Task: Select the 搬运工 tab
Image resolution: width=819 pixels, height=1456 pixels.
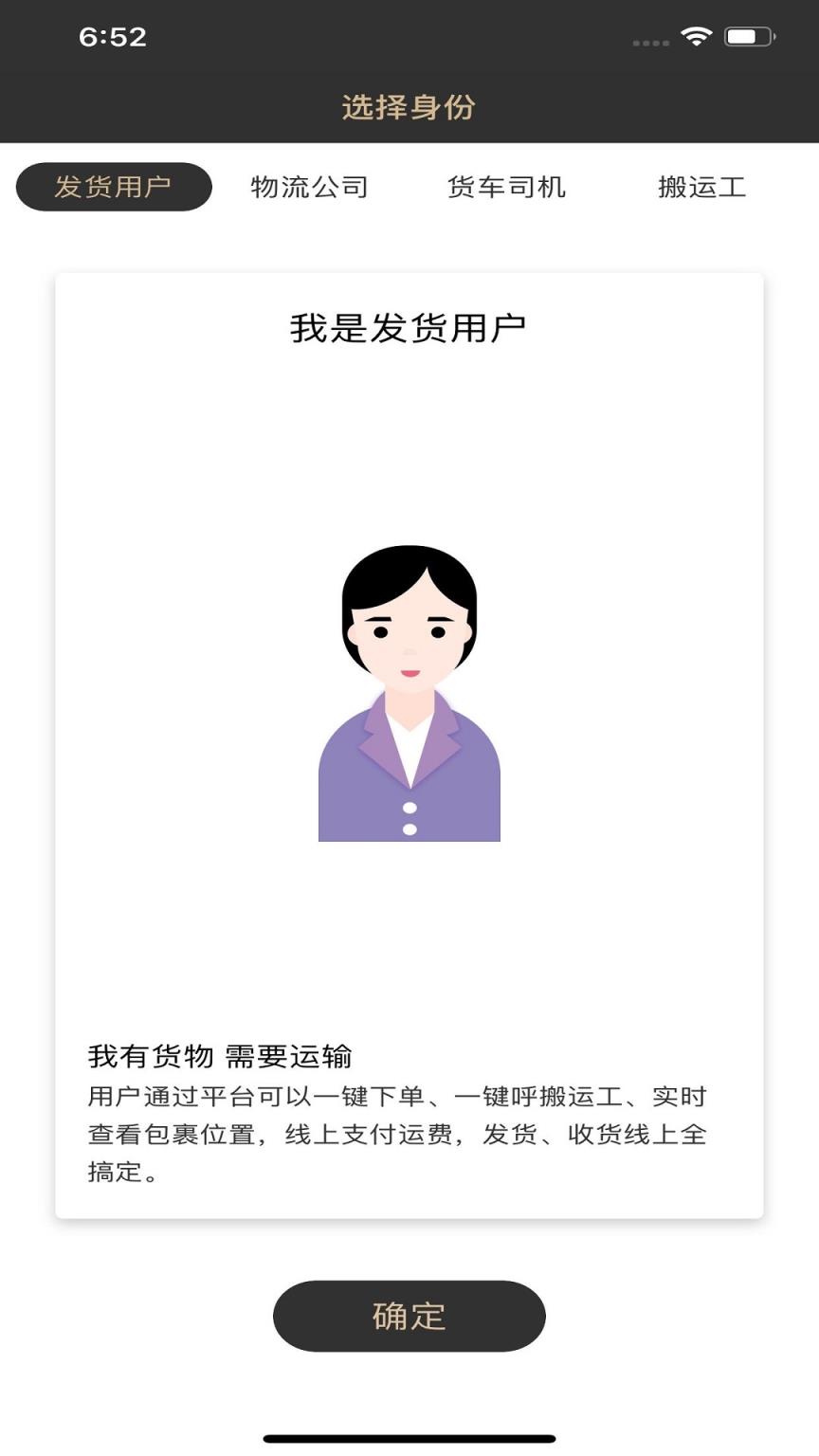Action: [x=701, y=187]
